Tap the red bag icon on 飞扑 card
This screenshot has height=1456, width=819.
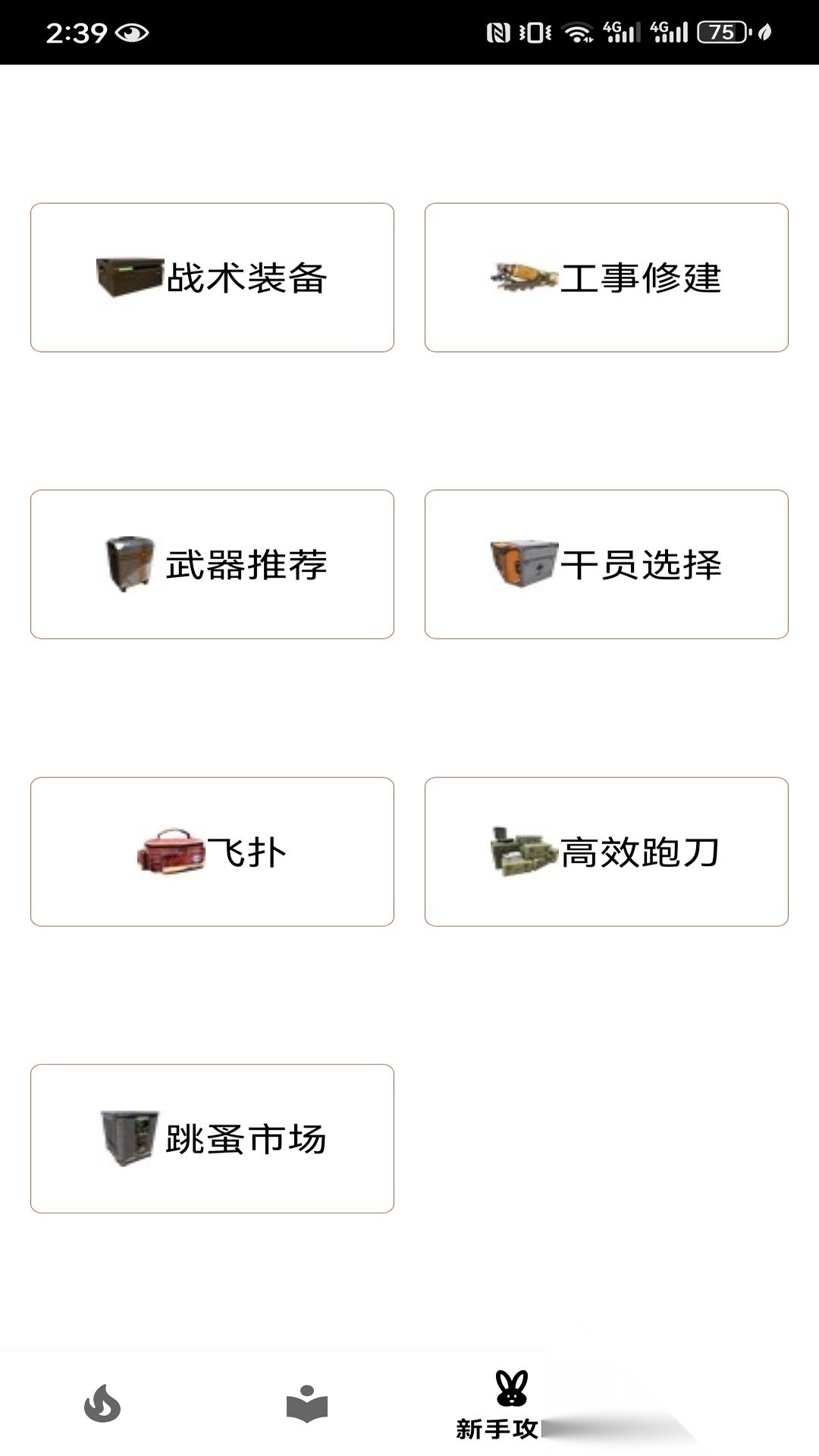pyautogui.click(x=171, y=851)
